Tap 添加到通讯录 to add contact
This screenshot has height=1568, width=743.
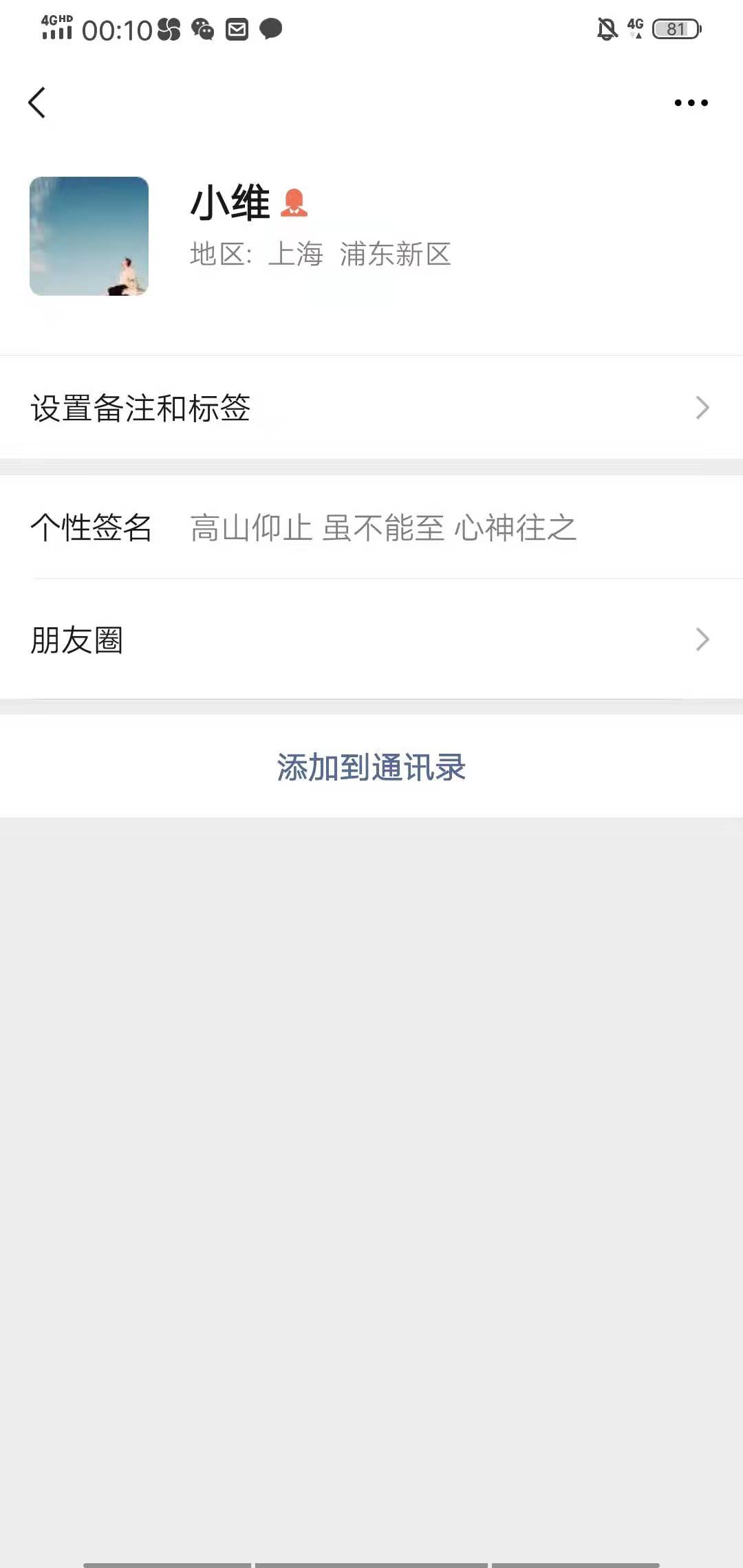371,767
